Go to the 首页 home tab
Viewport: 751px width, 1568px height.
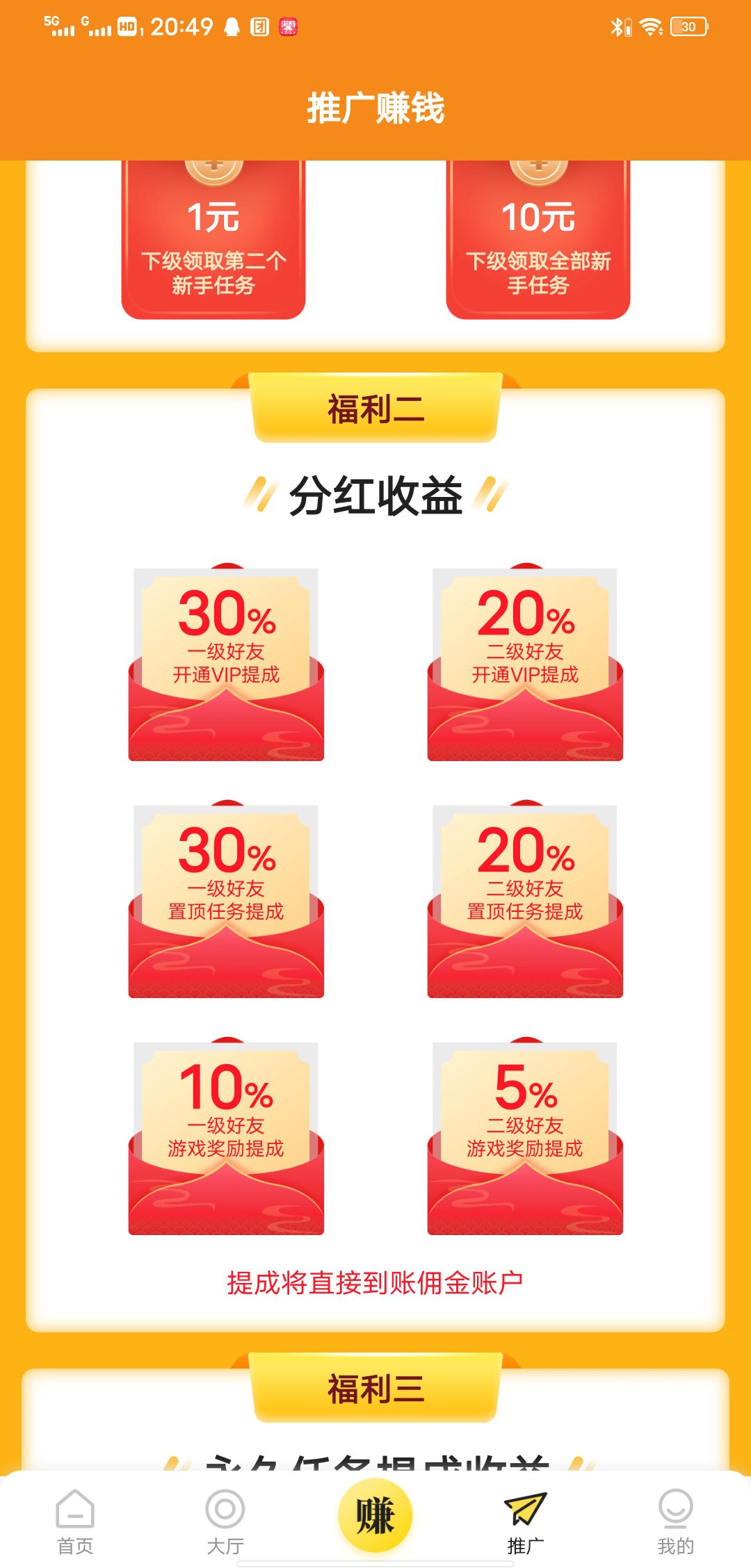click(75, 1522)
